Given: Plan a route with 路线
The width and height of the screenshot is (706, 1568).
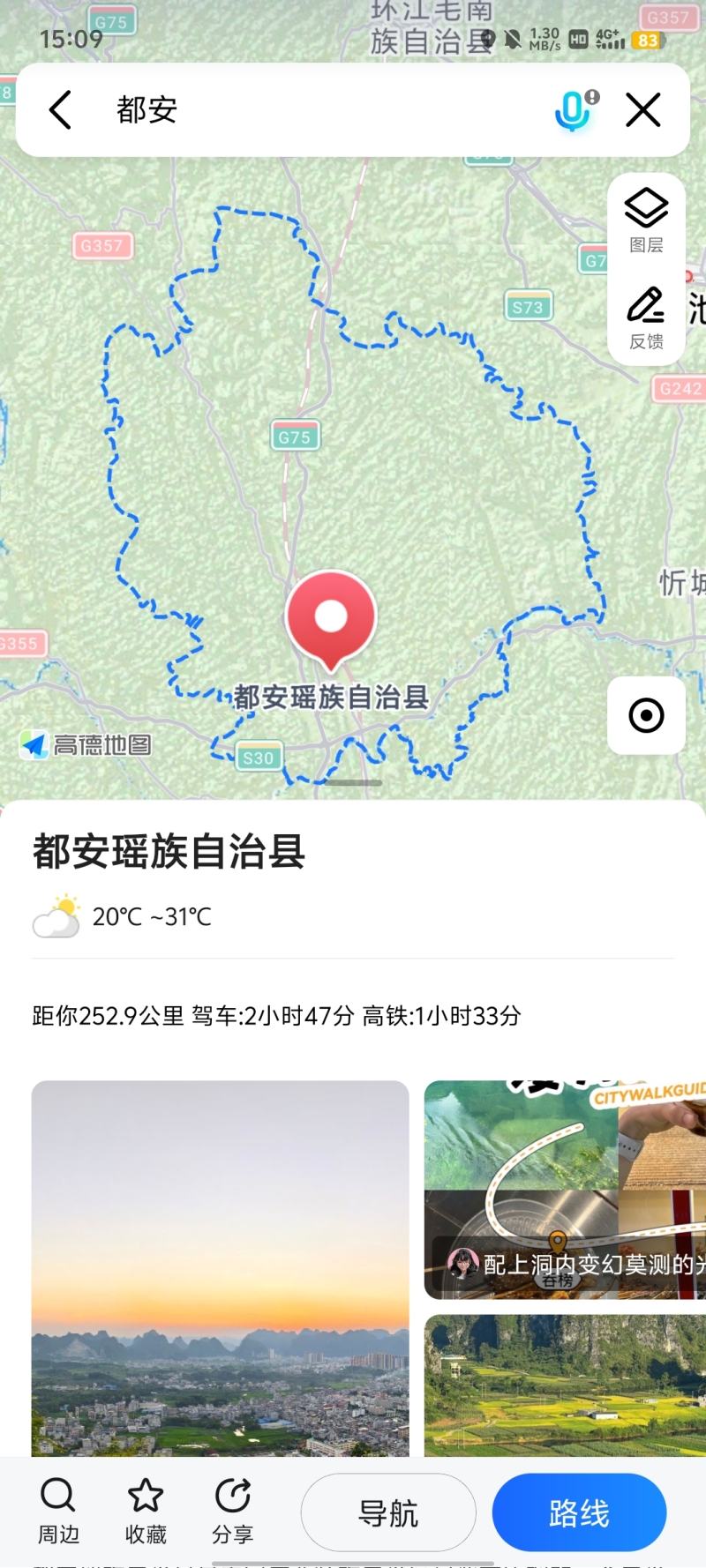Looking at the screenshot, I should [579, 1512].
